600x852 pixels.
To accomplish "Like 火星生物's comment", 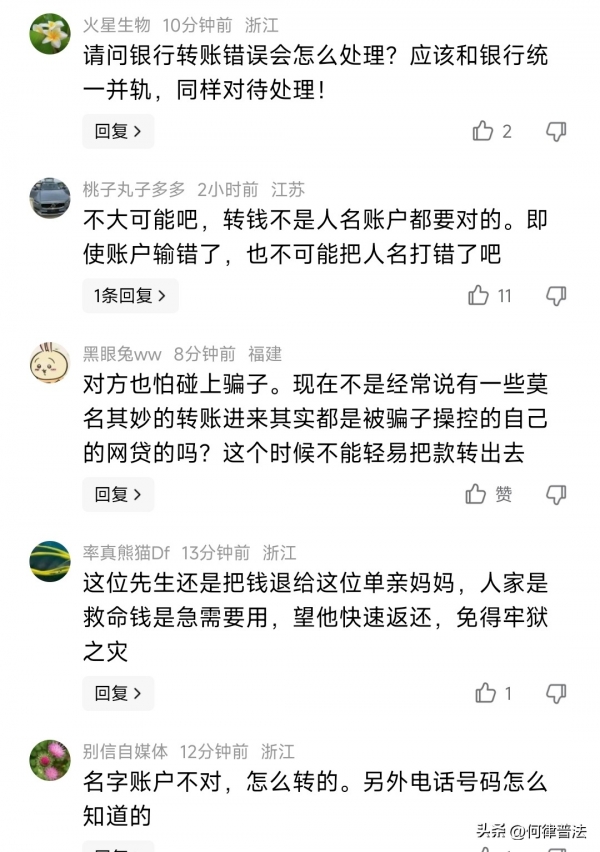I will tap(483, 131).
